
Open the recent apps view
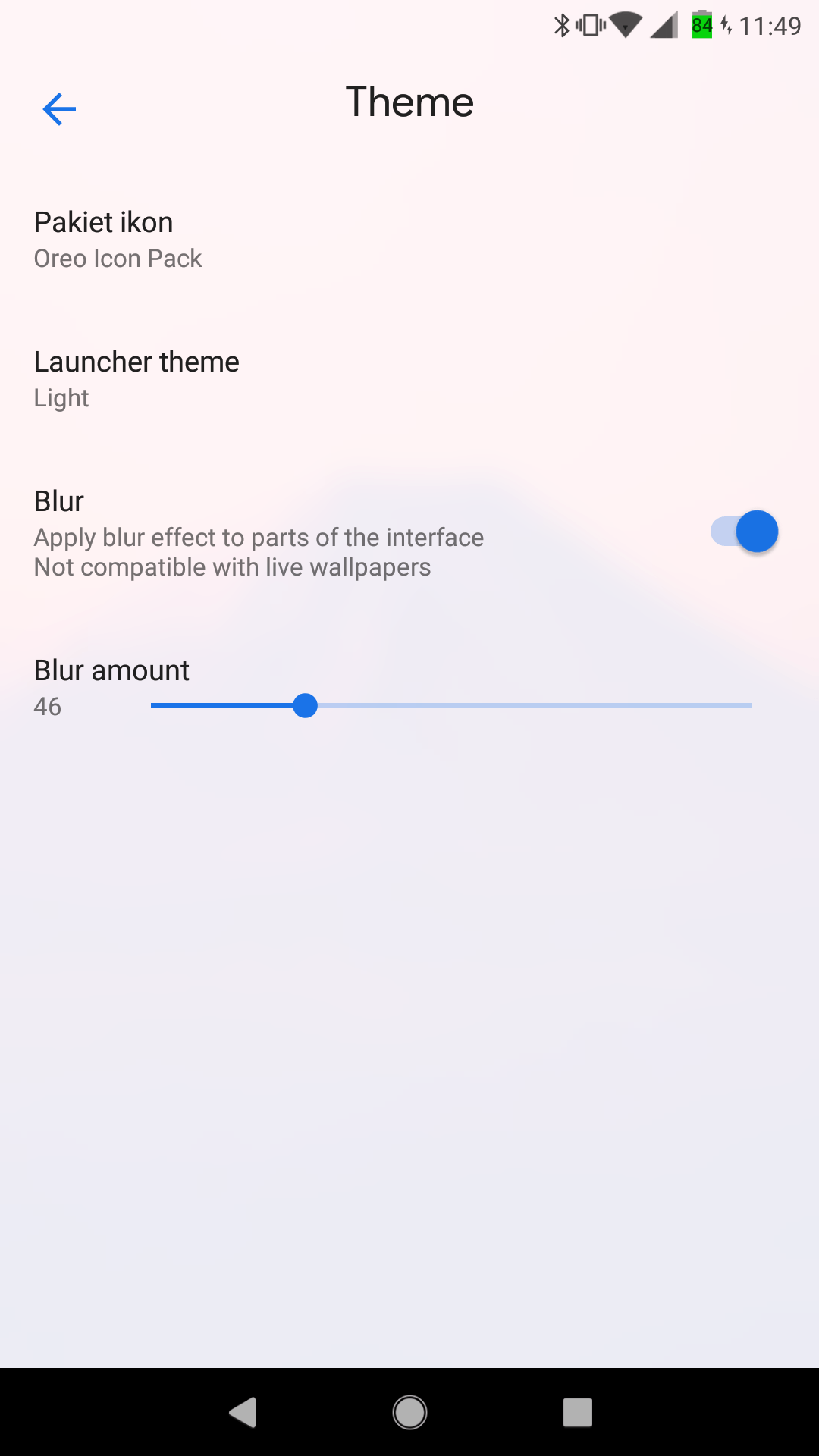(577, 1412)
